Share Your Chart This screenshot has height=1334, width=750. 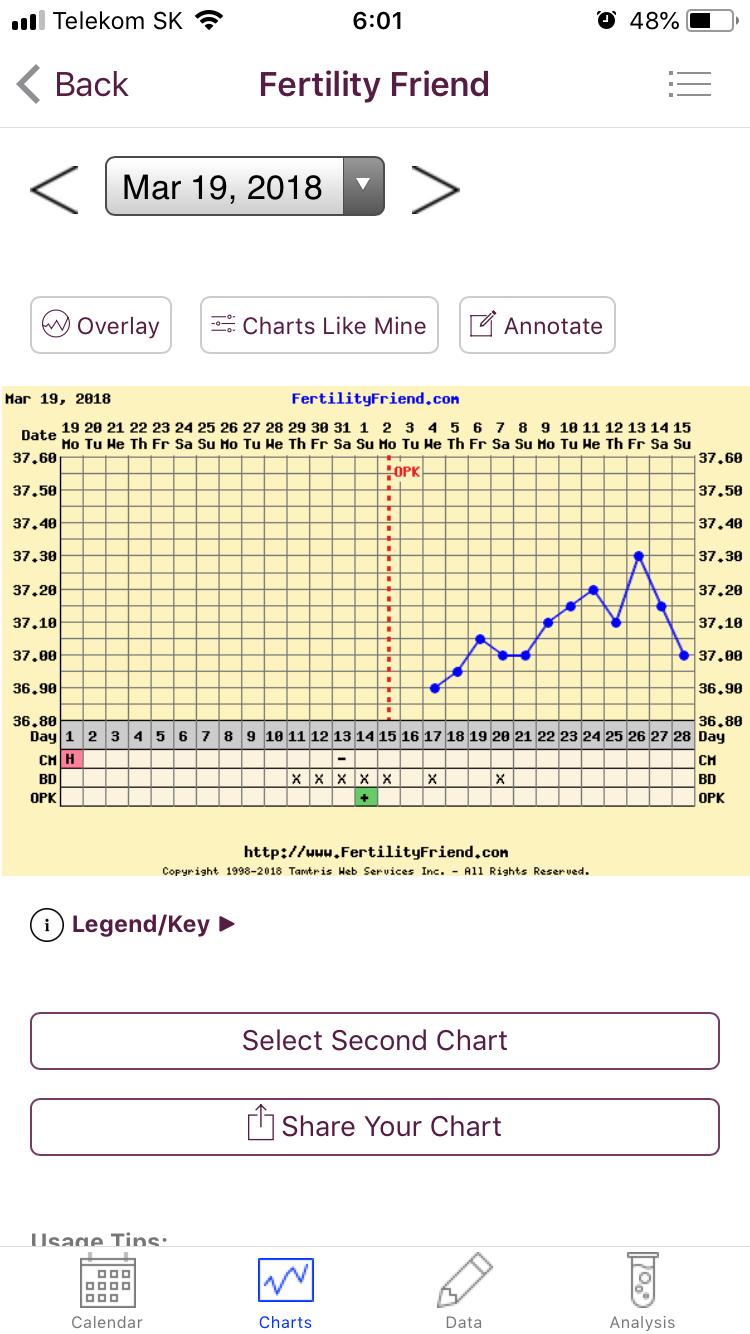click(375, 1127)
